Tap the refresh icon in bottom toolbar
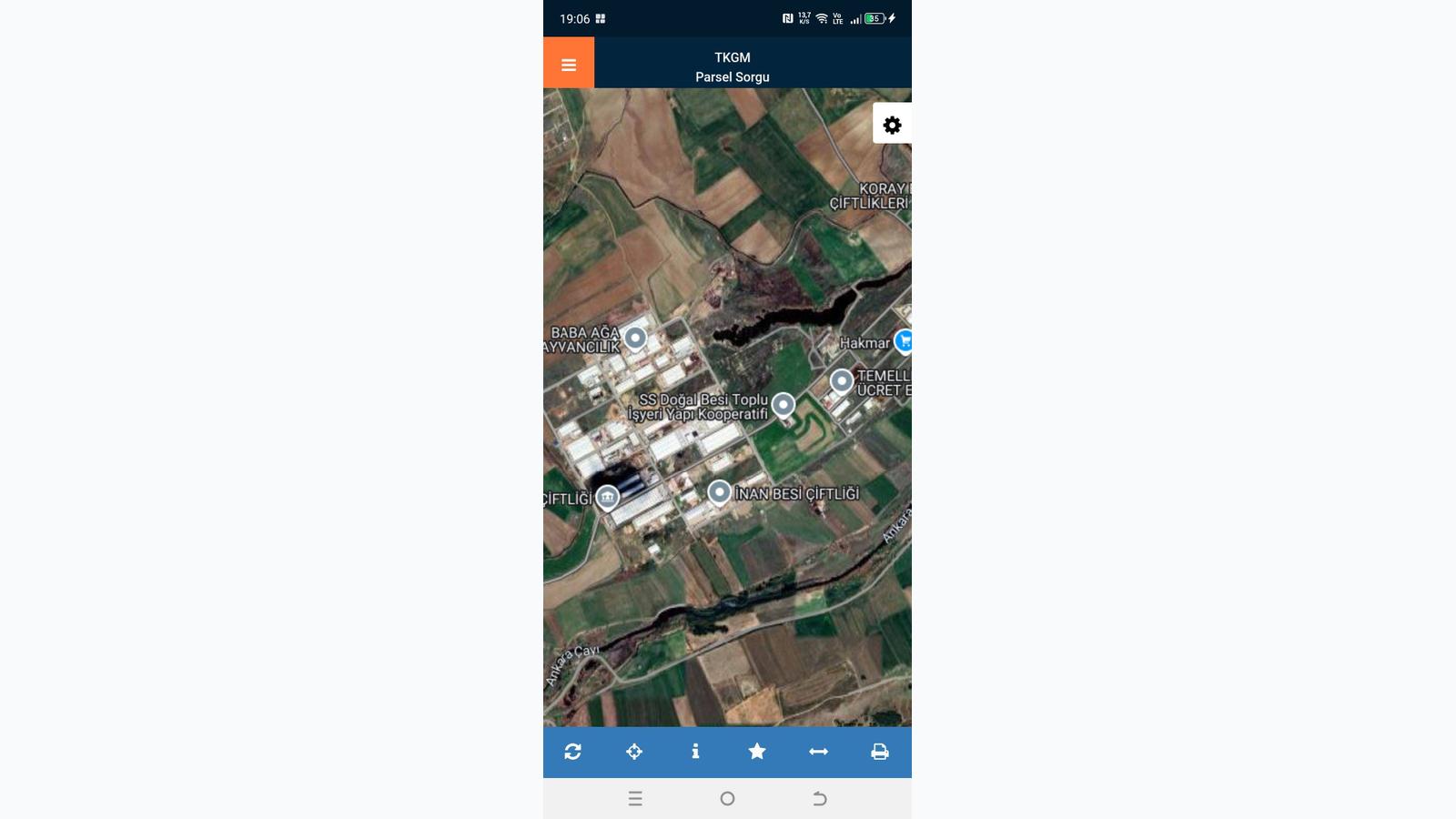This screenshot has height=819, width=1456. (x=572, y=752)
